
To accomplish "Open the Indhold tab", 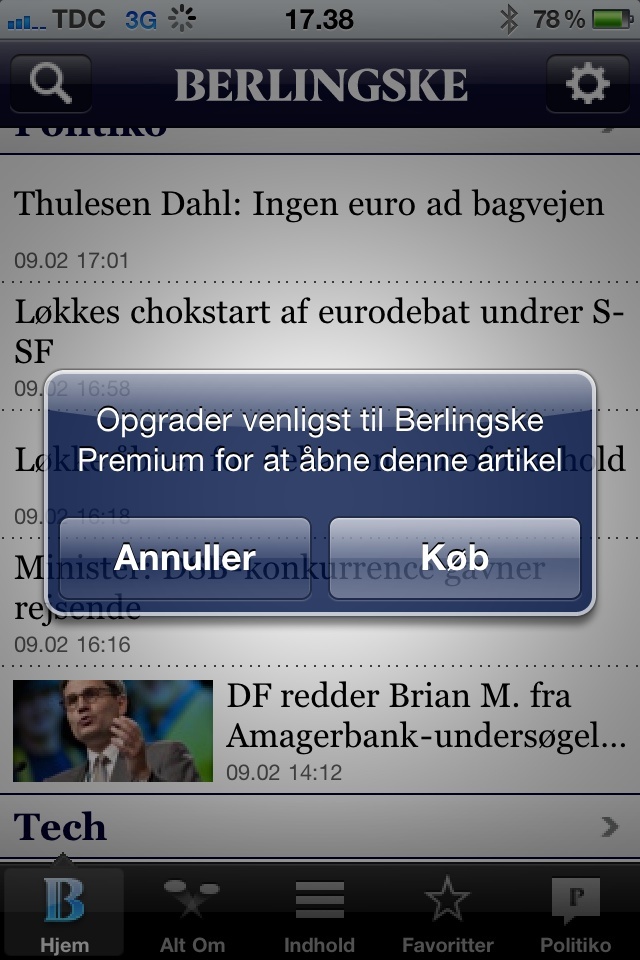I will click(x=320, y=914).
